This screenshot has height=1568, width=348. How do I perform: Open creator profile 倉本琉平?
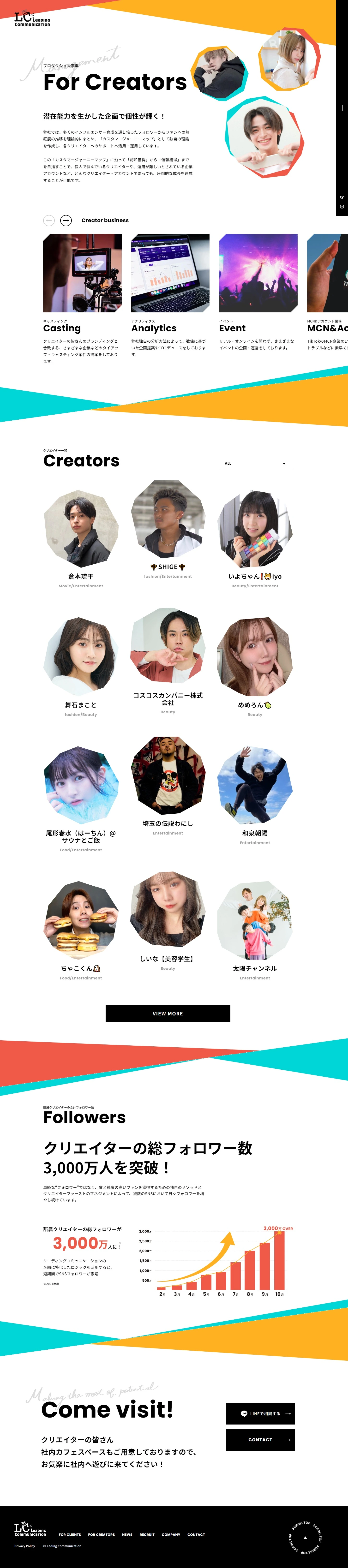pyautogui.click(x=81, y=530)
